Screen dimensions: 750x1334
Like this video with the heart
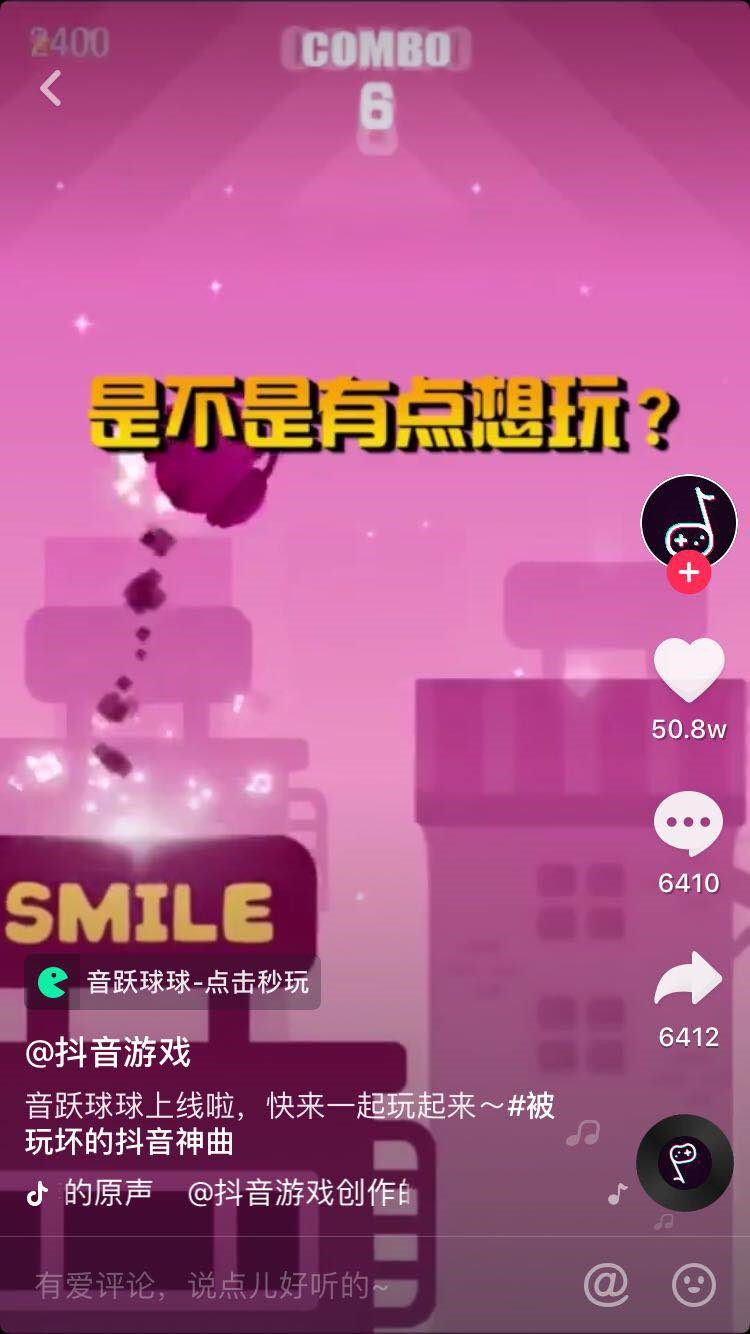(x=689, y=670)
